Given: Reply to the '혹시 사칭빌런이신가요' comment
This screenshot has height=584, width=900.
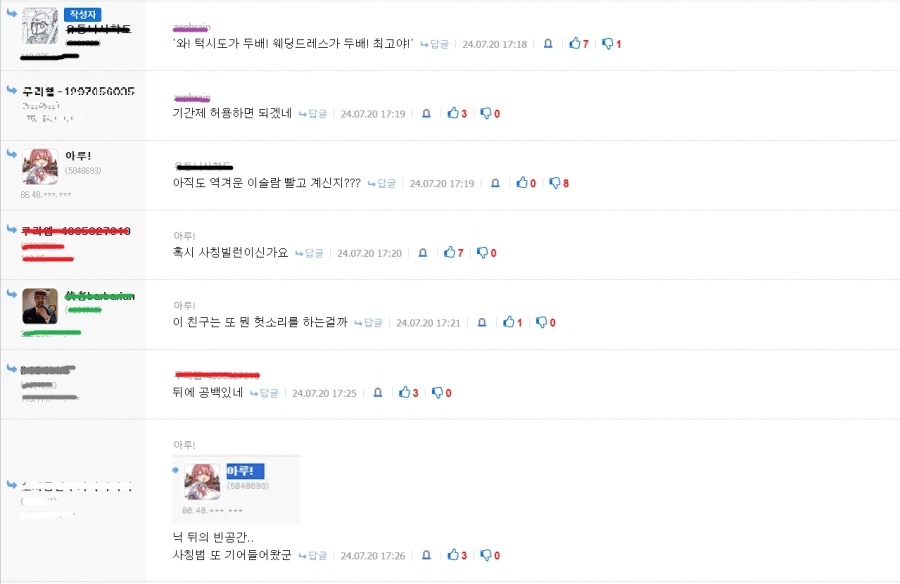Looking at the screenshot, I should (309, 254).
